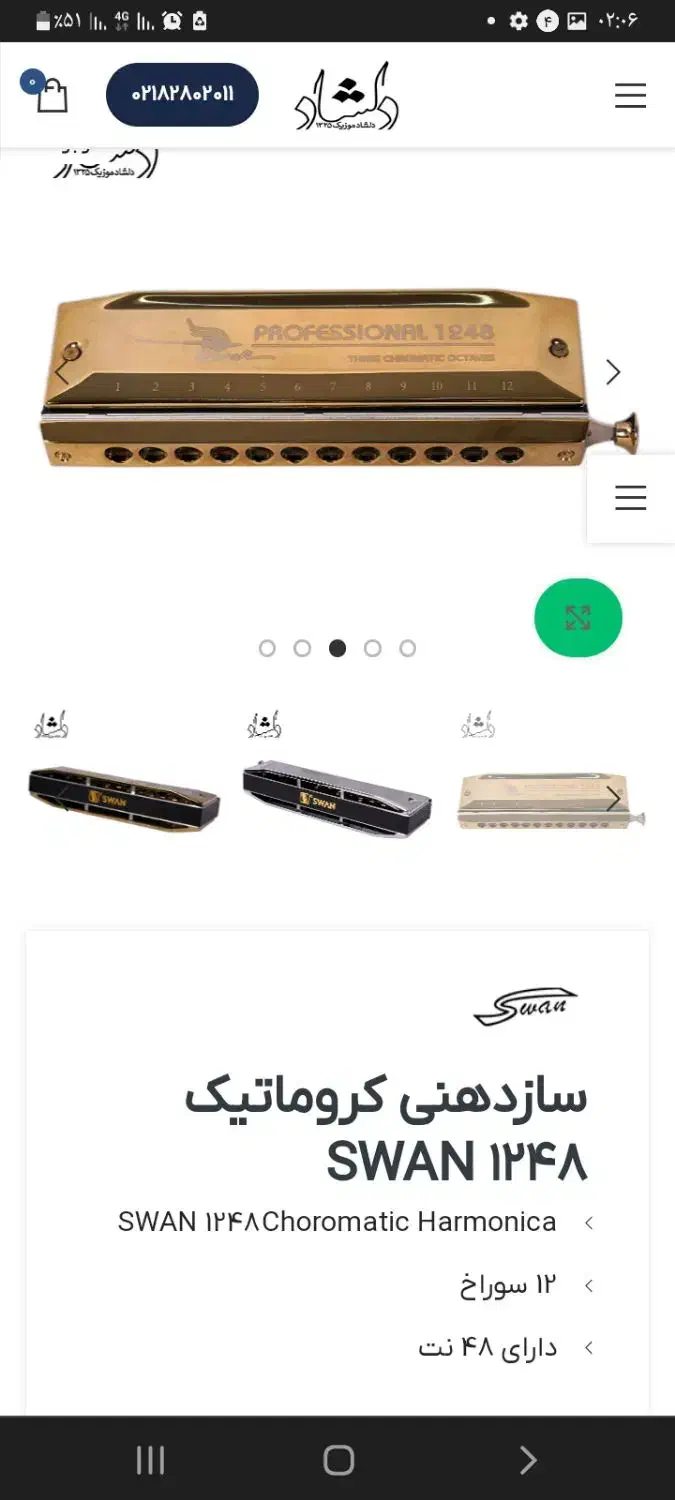Open the Swan brand logo link

pos(525,1005)
